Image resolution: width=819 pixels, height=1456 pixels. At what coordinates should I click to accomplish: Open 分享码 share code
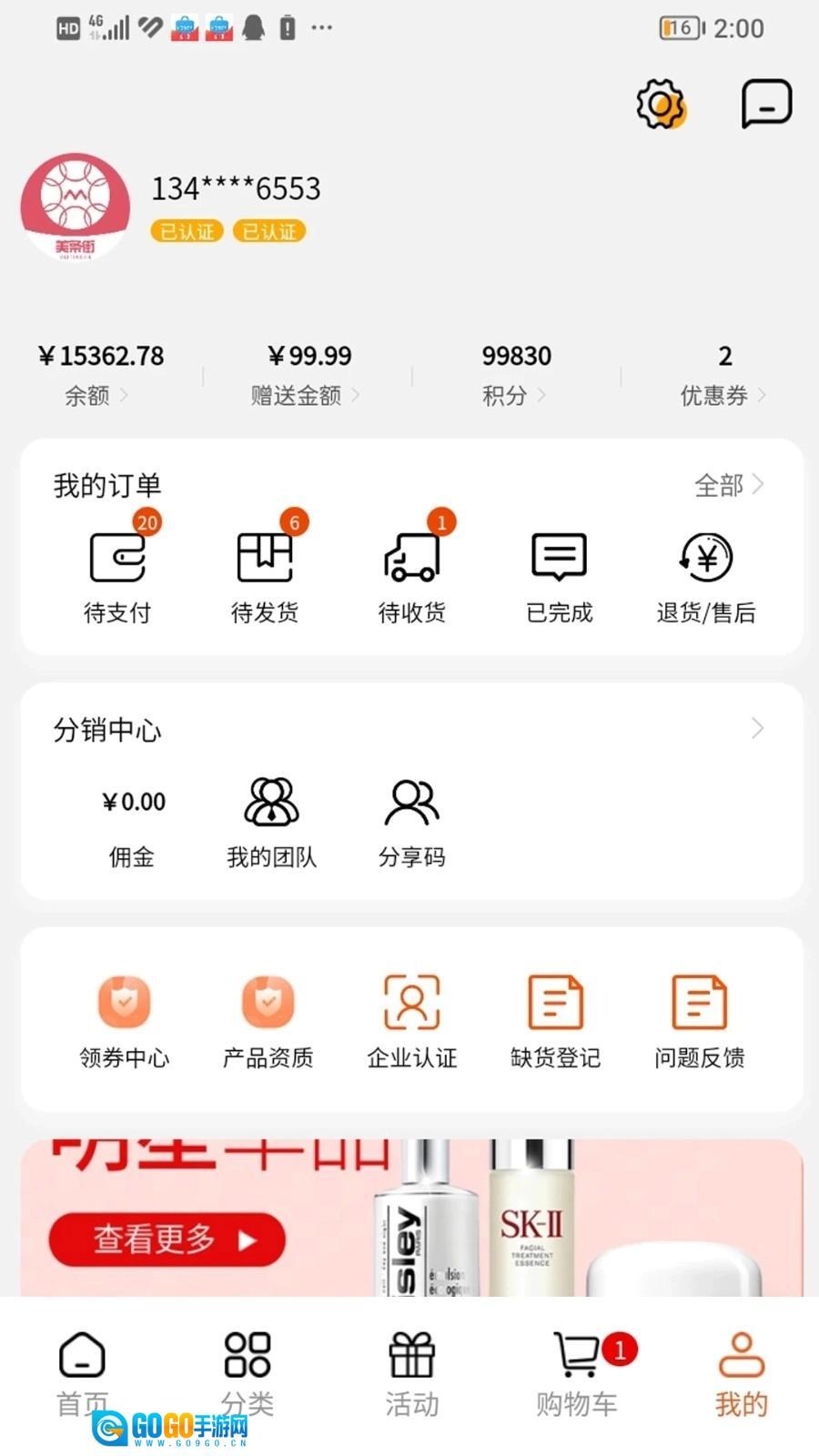[x=412, y=821]
